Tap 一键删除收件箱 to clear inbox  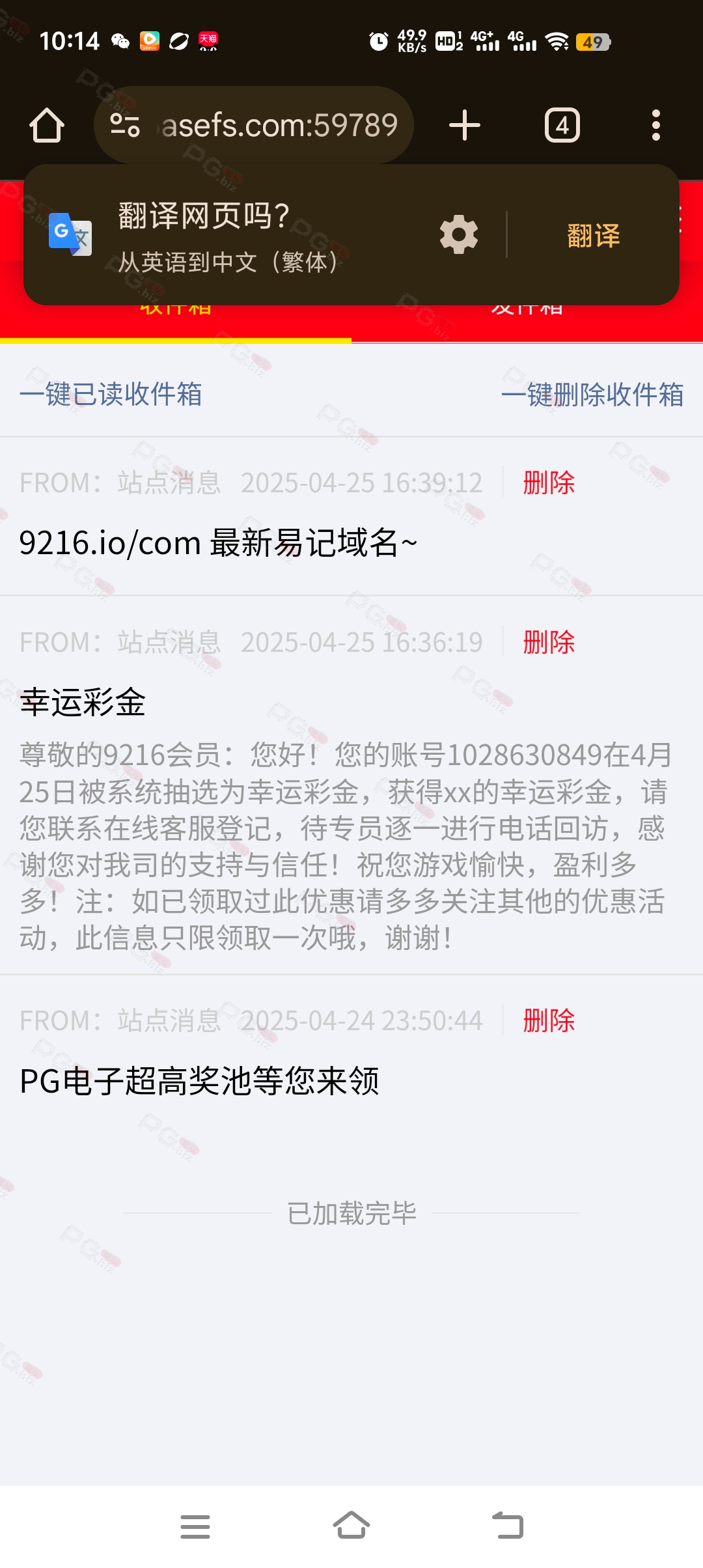click(592, 395)
